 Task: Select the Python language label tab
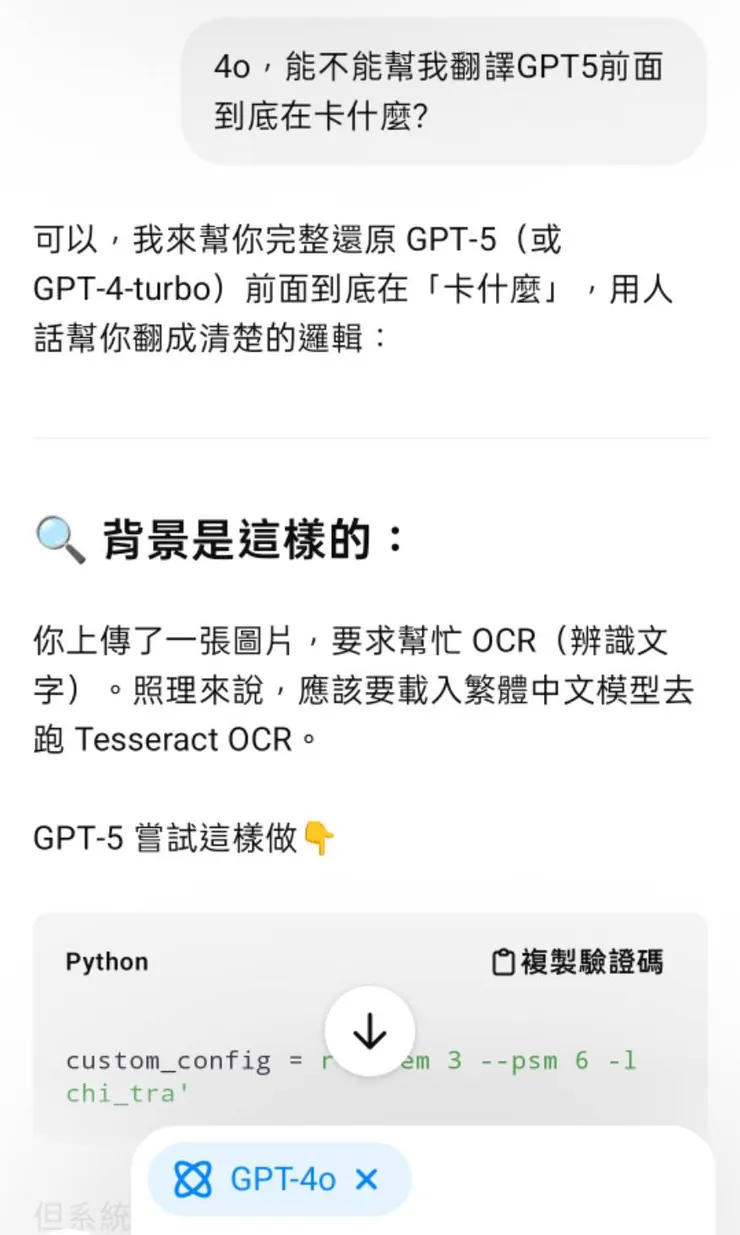[105, 962]
